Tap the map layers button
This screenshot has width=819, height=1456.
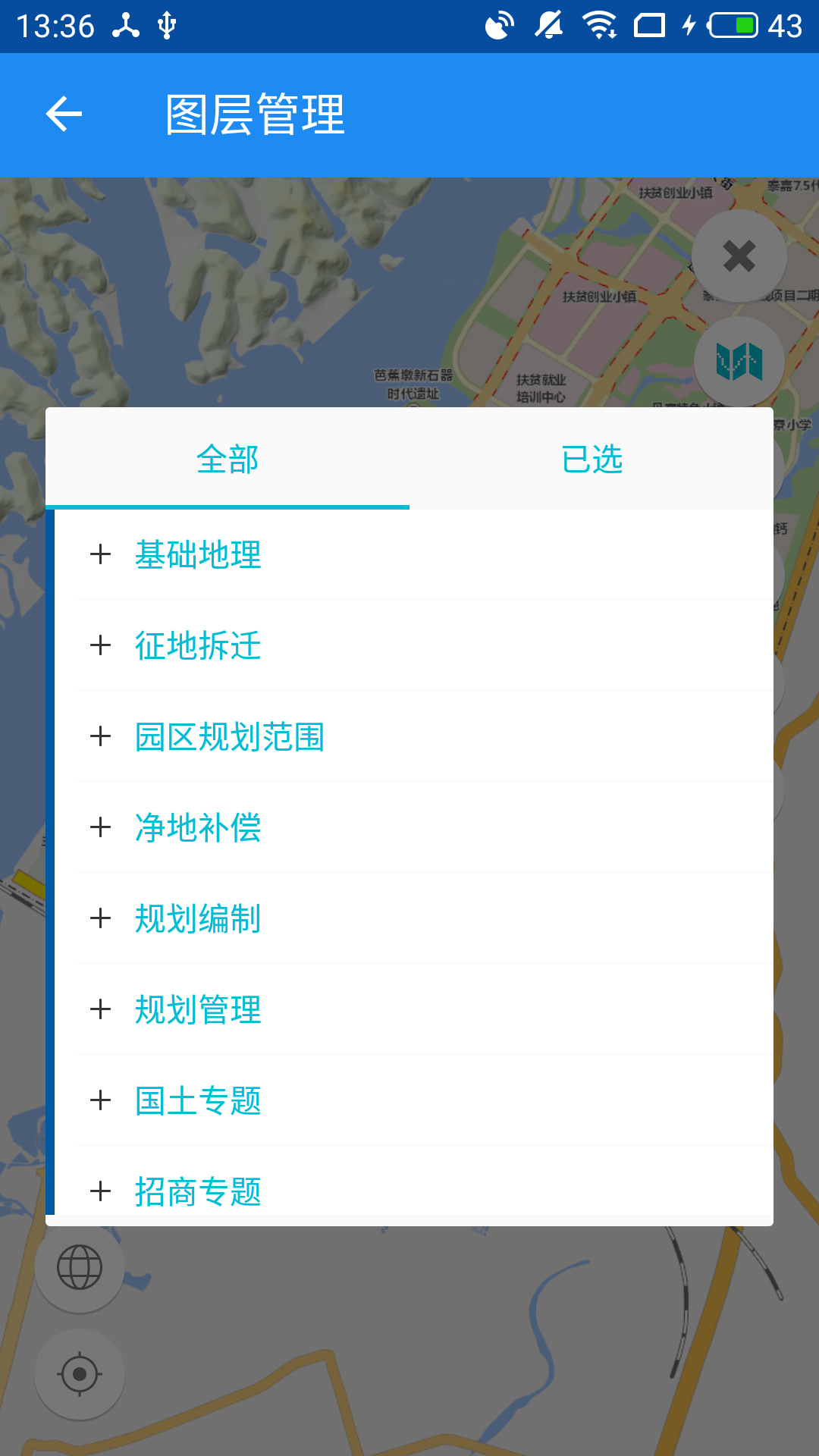(739, 362)
